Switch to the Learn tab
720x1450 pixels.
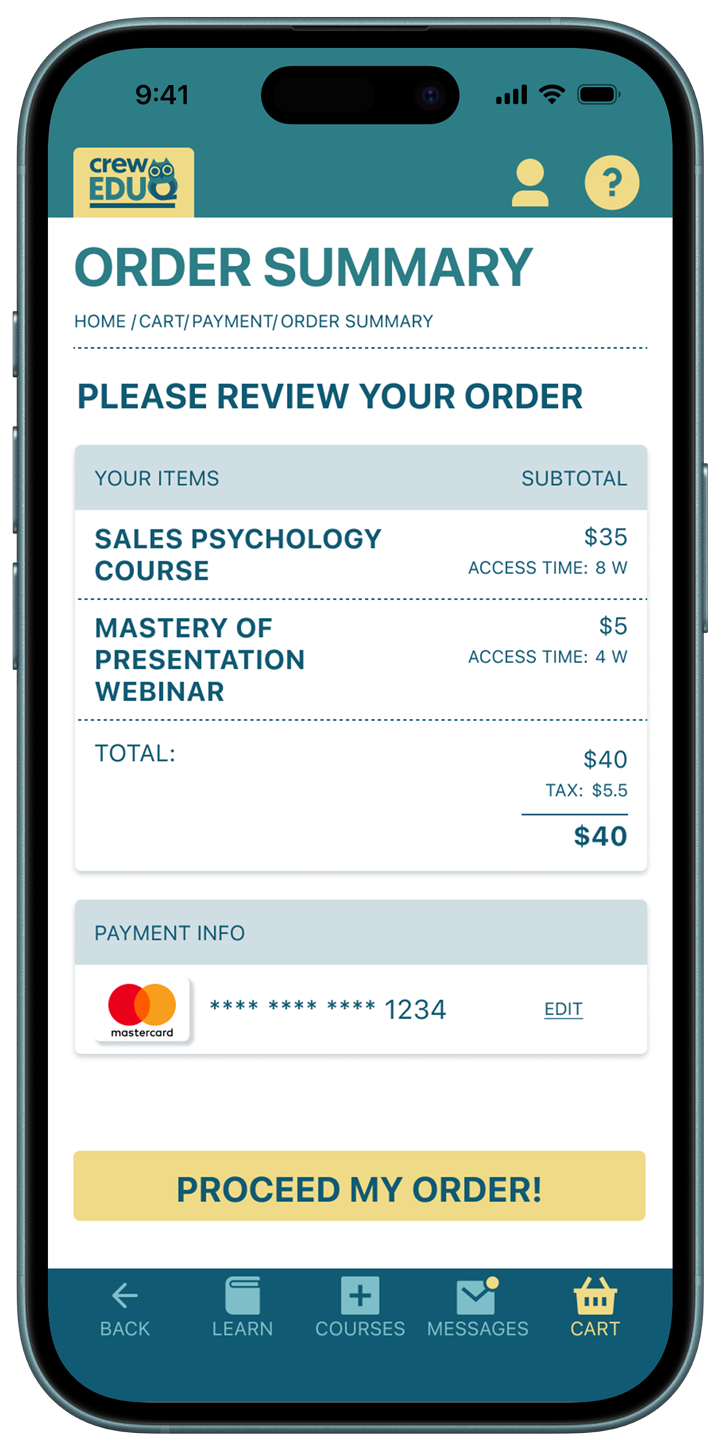click(x=242, y=1310)
